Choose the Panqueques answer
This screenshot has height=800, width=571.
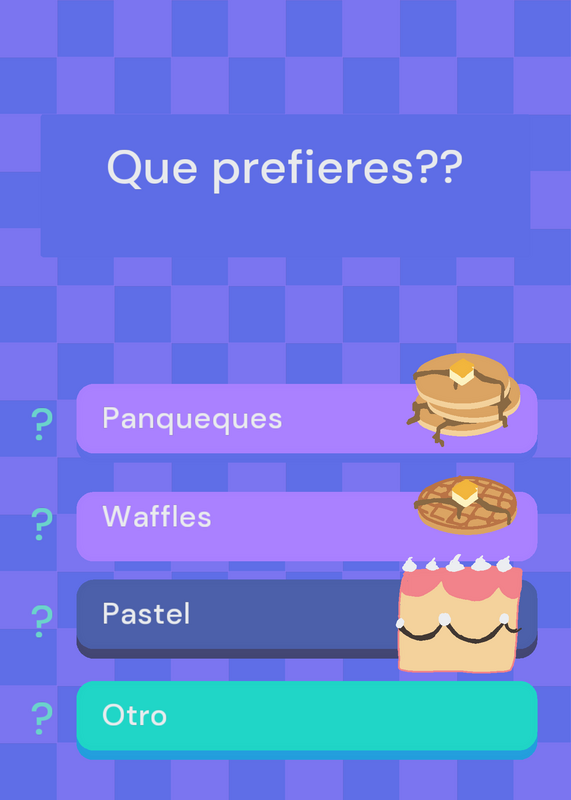tap(307, 418)
